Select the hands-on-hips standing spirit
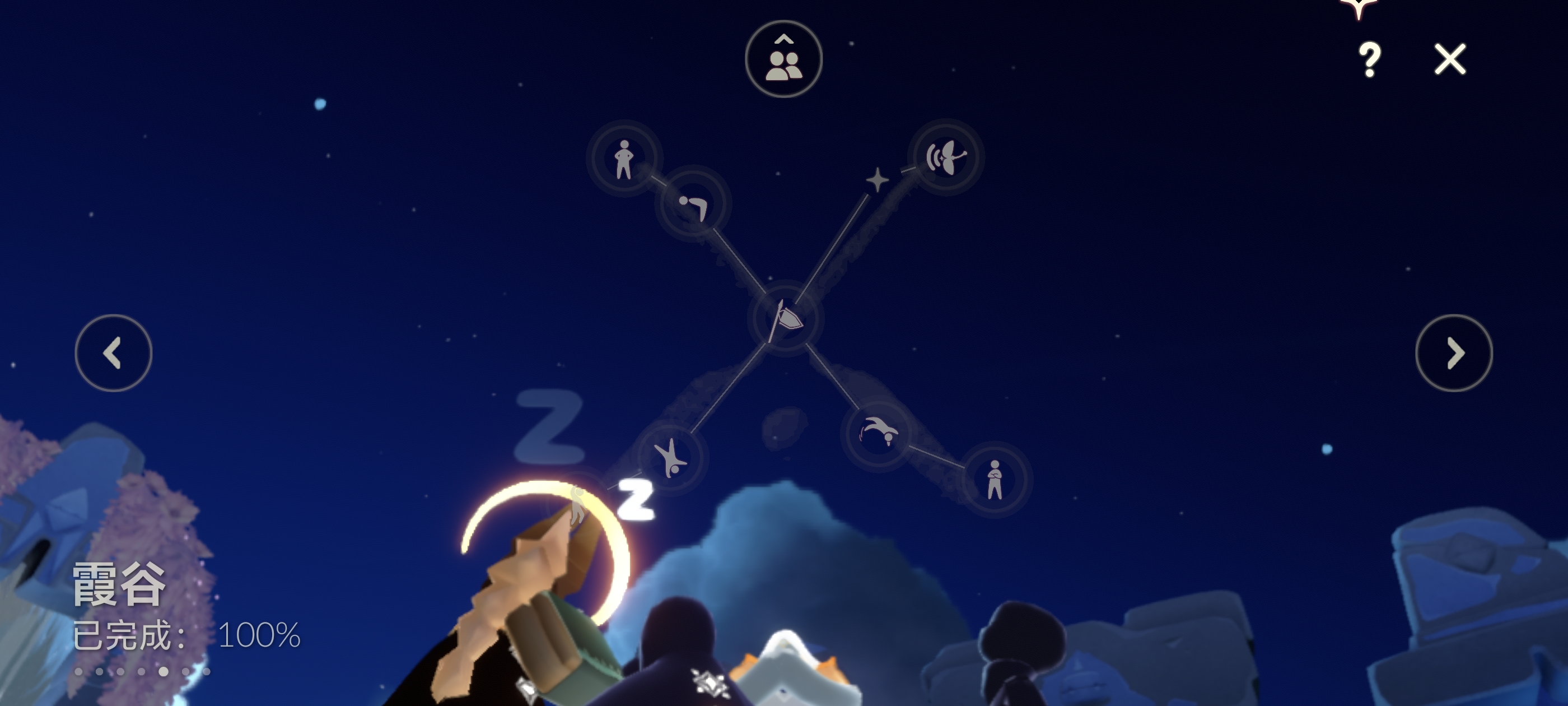Screen dimensions: 1568x706 623,159
